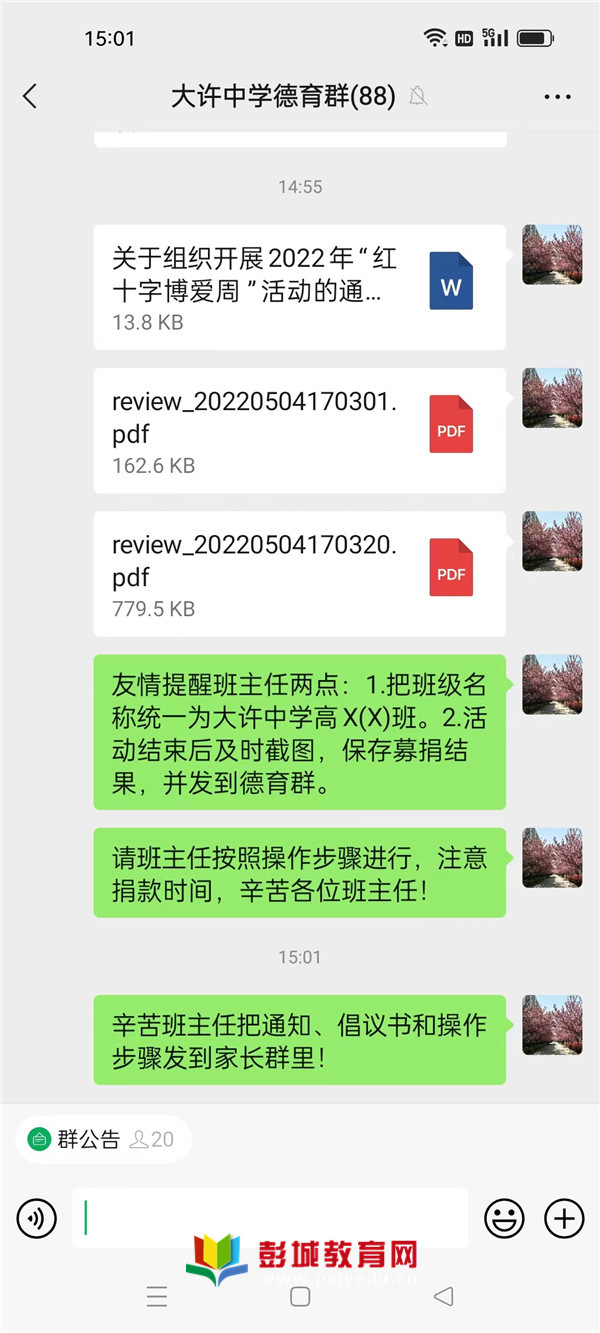Open the plus attachment menu
This screenshot has width=600, height=1333.
click(x=564, y=1218)
